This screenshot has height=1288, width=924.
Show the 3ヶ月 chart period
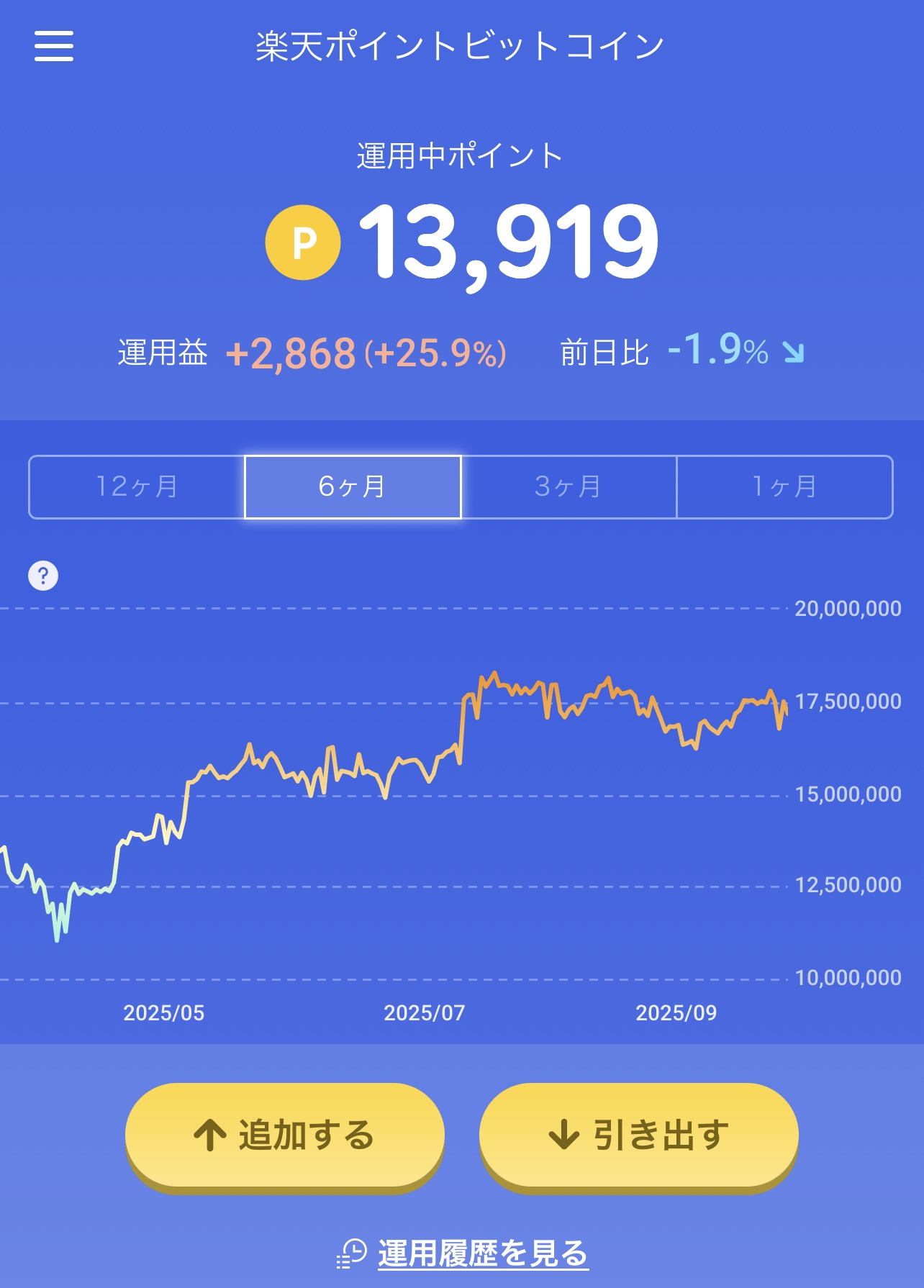[569, 487]
